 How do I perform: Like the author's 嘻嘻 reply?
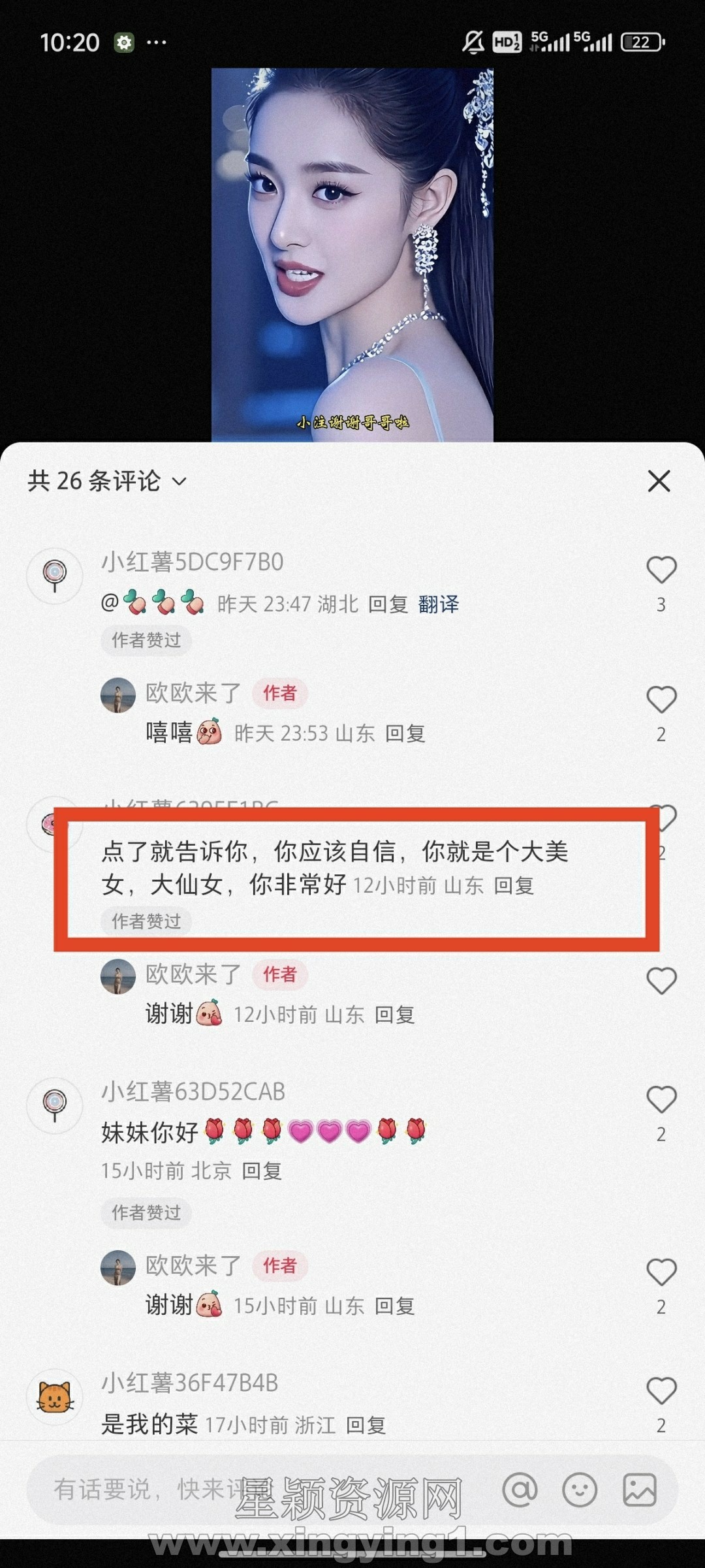(661, 699)
